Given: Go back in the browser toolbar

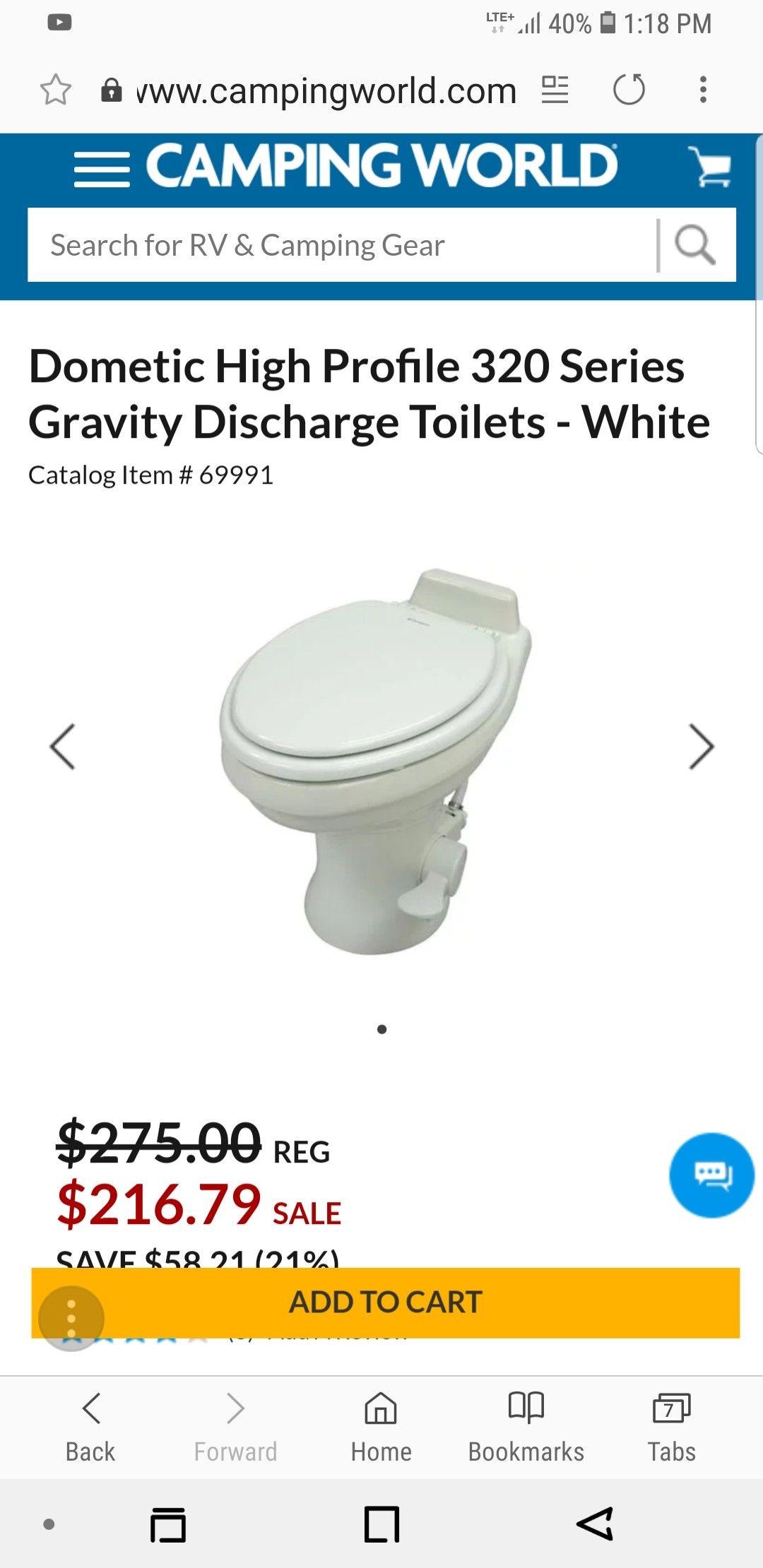Looking at the screenshot, I should click(90, 1427).
